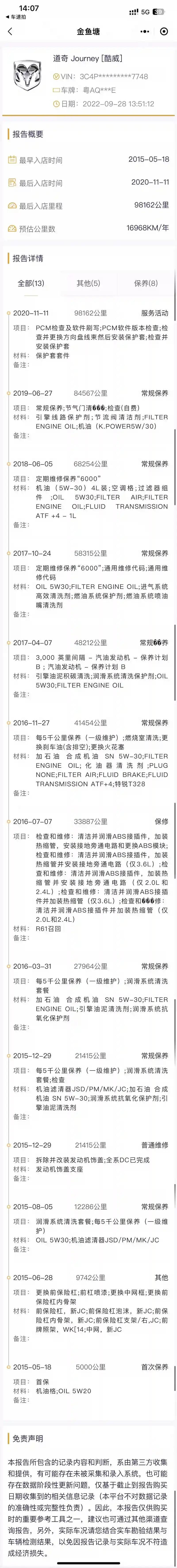Show the 保养(8) records tab
Image resolution: width=177 pixels, height=1568 pixels.
[x=146, y=283]
